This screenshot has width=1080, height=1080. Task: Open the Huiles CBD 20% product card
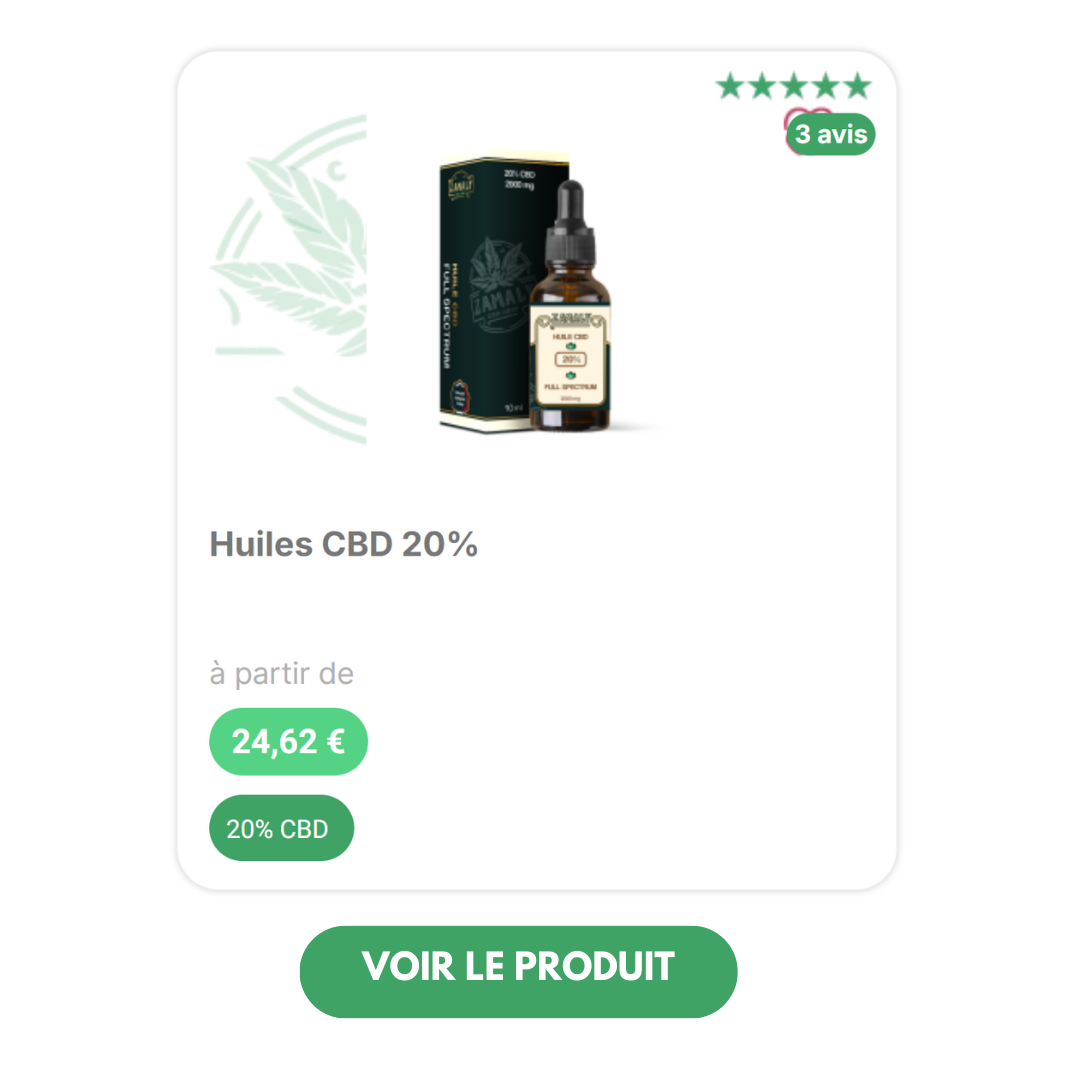343,545
